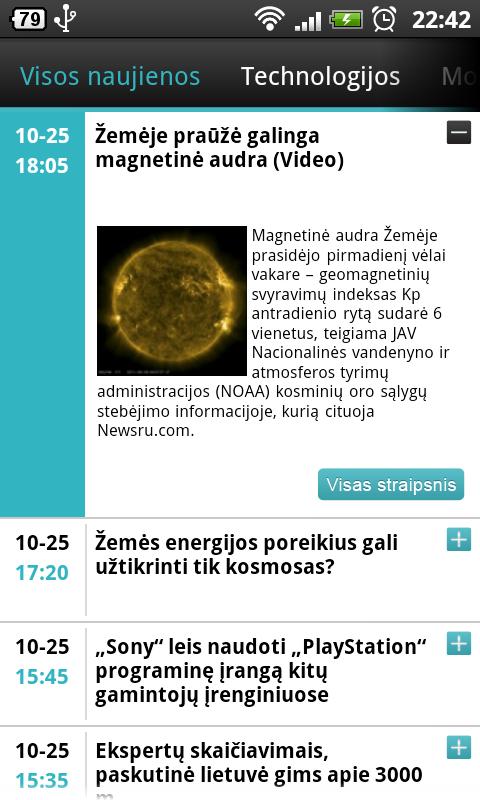Viewport: 480px width, 800px height.
Task: Open the Visas straipsnis button
Action: pos(391,484)
